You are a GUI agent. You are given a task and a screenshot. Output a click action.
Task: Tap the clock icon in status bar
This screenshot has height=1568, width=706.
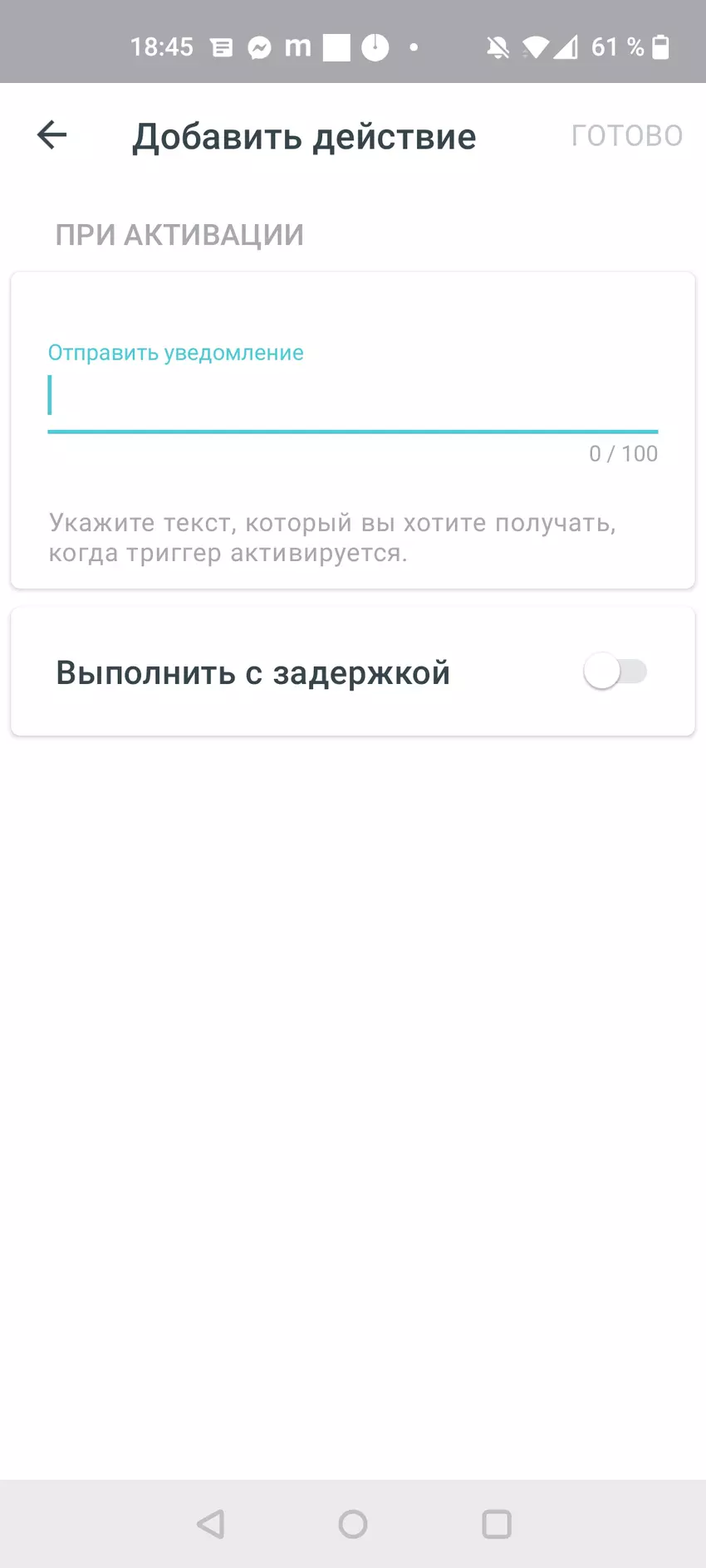375,46
